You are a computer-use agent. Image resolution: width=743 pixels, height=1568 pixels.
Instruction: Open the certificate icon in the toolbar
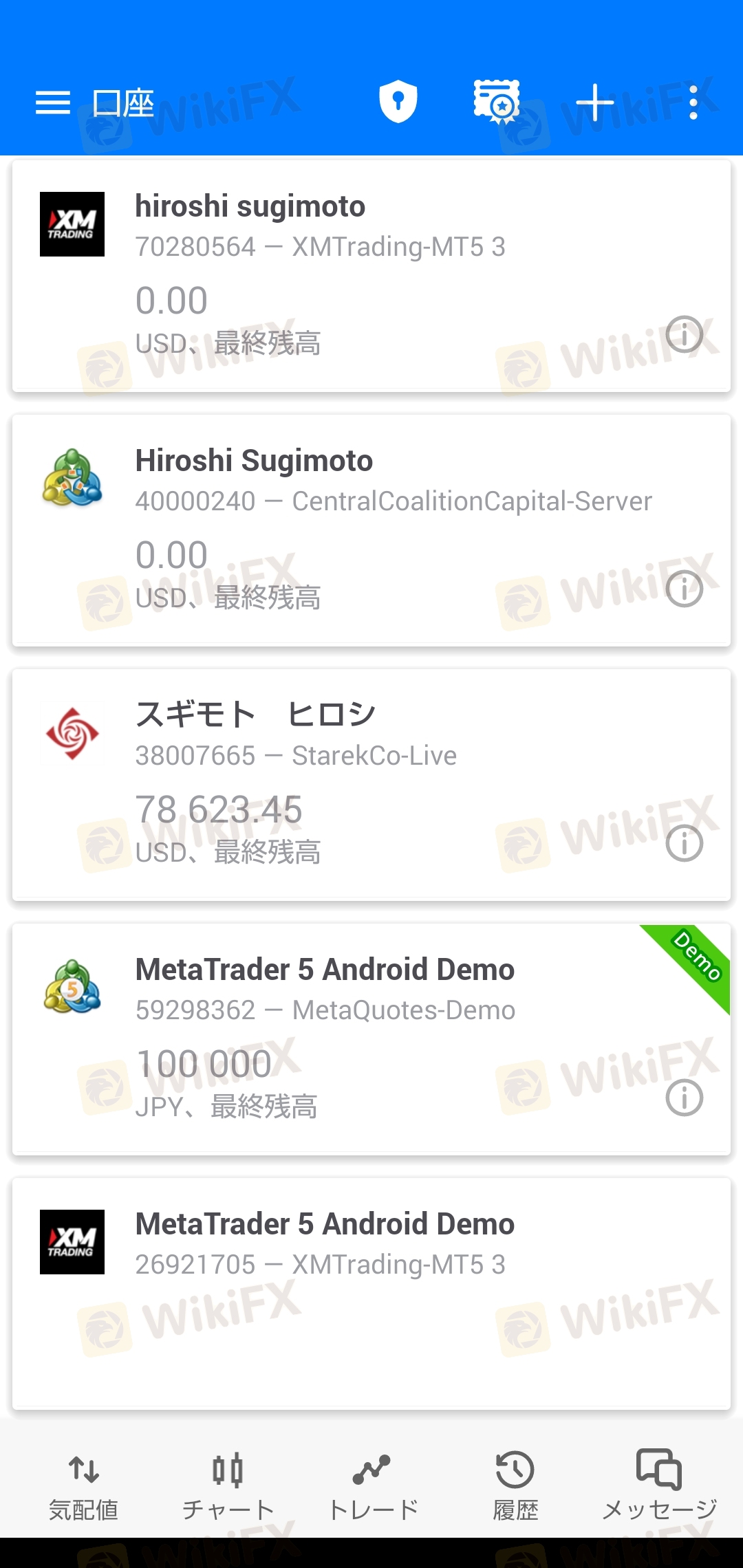coord(497,102)
